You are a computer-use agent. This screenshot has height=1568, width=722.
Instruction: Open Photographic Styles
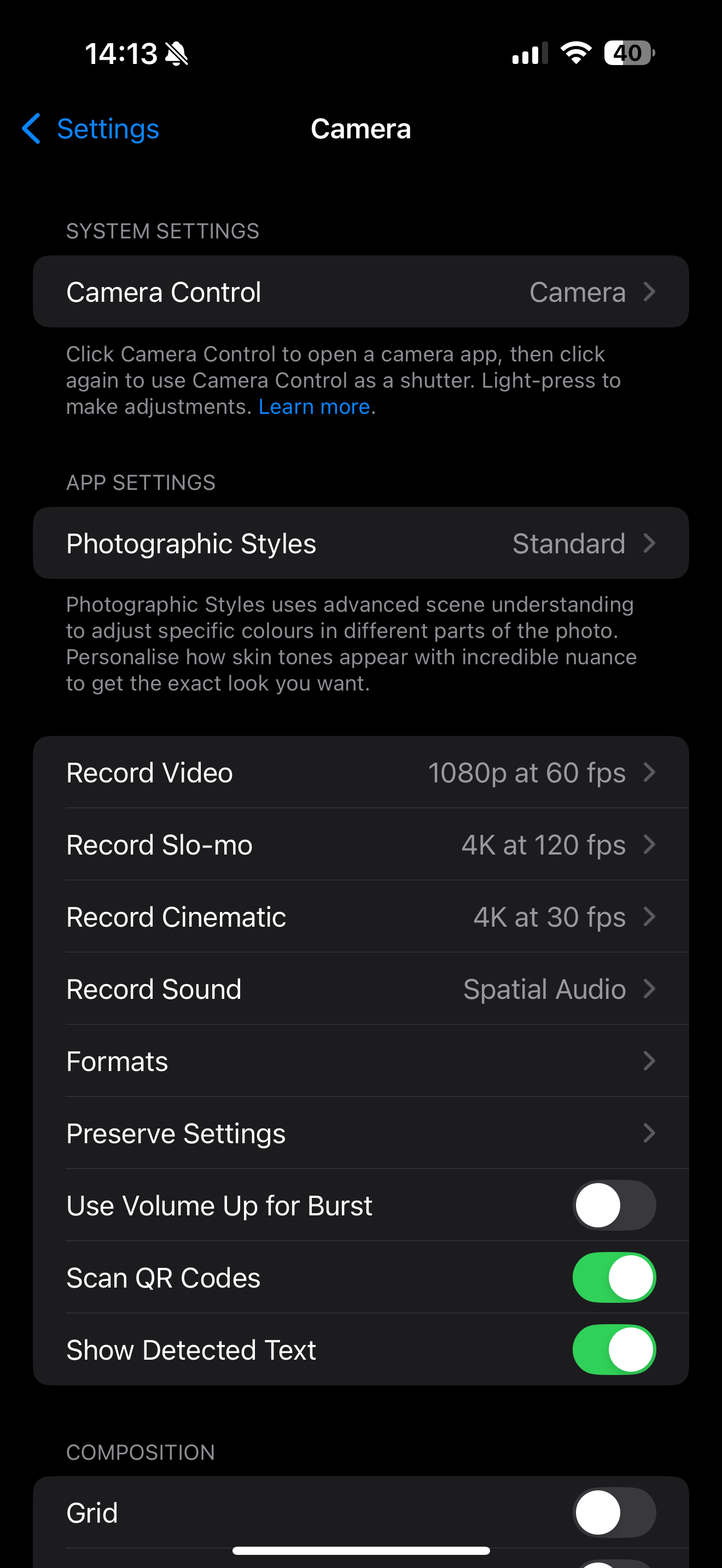click(360, 543)
